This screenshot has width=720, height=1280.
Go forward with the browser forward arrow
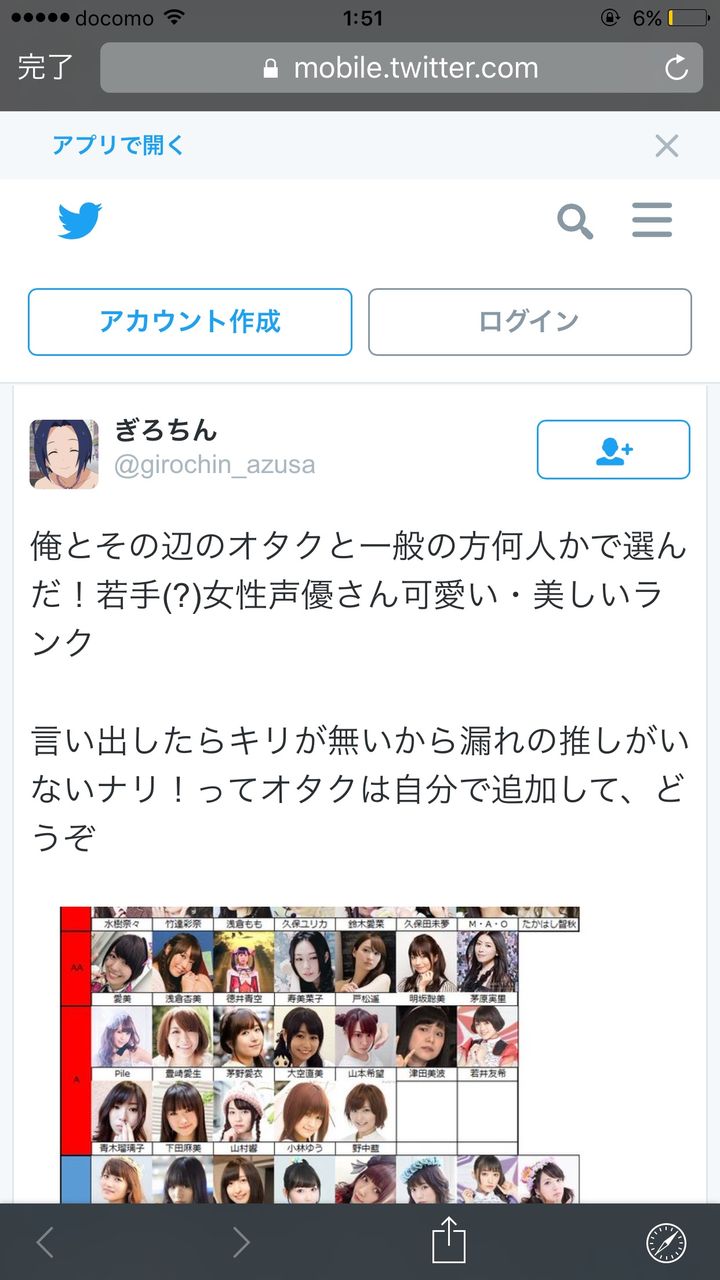[241, 1242]
